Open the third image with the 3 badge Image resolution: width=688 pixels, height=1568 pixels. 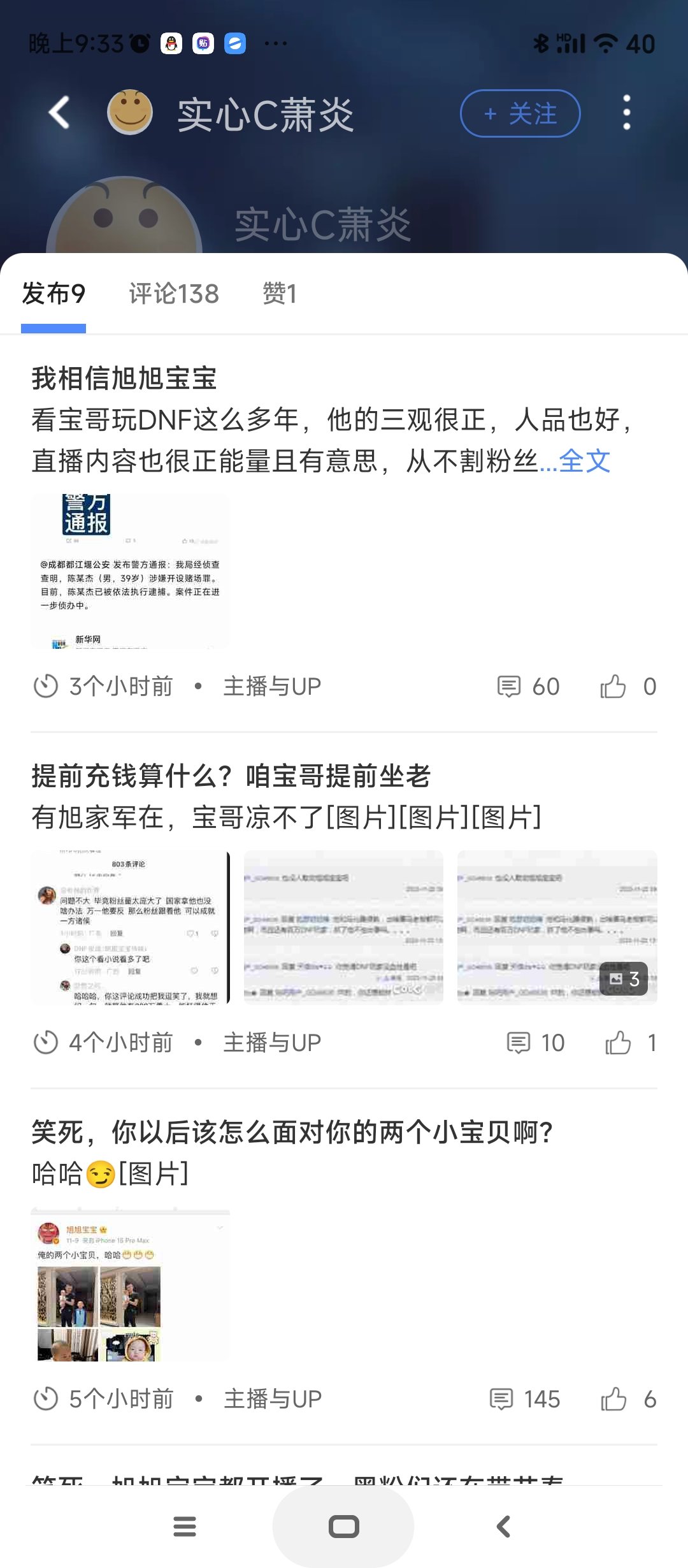557,927
